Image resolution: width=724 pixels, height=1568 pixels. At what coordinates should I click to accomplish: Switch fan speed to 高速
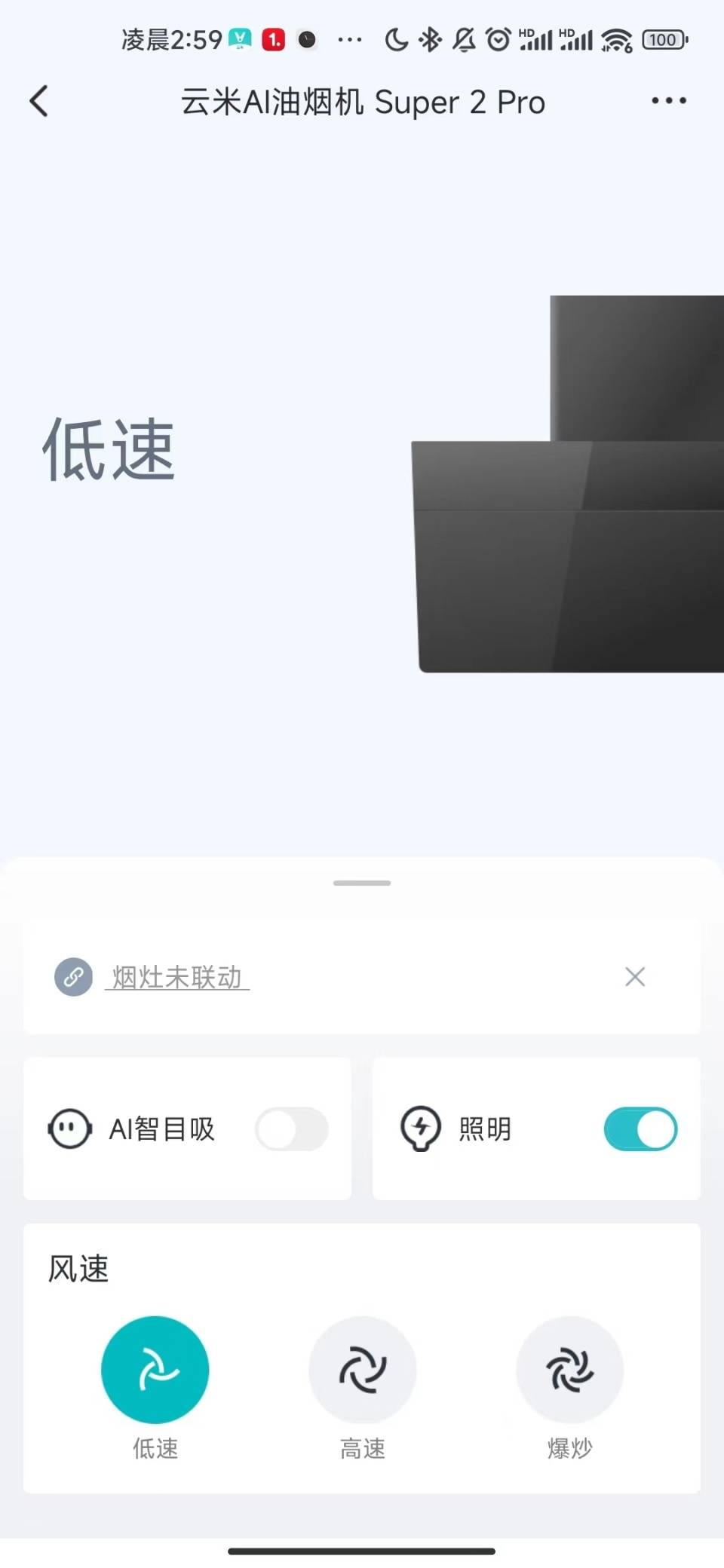coord(362,1369)
